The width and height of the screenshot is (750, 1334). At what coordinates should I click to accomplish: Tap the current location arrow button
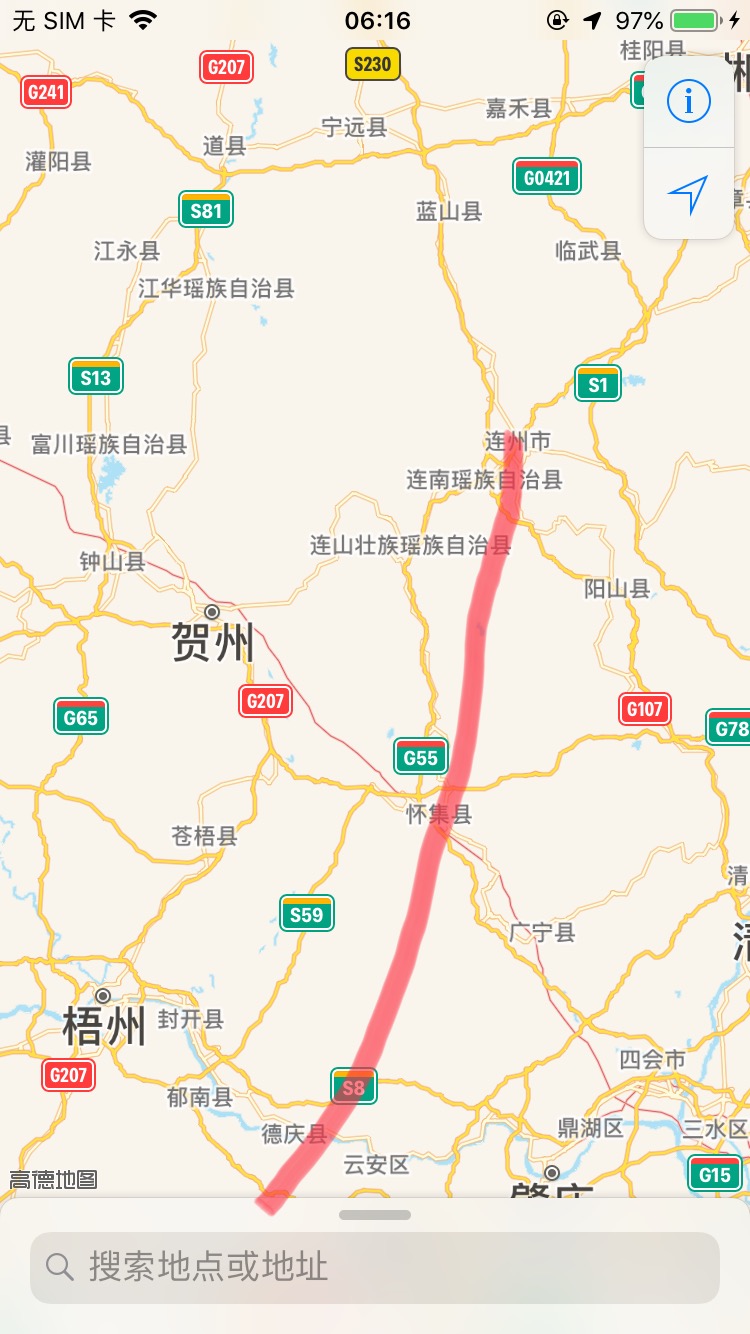[689, 194]
